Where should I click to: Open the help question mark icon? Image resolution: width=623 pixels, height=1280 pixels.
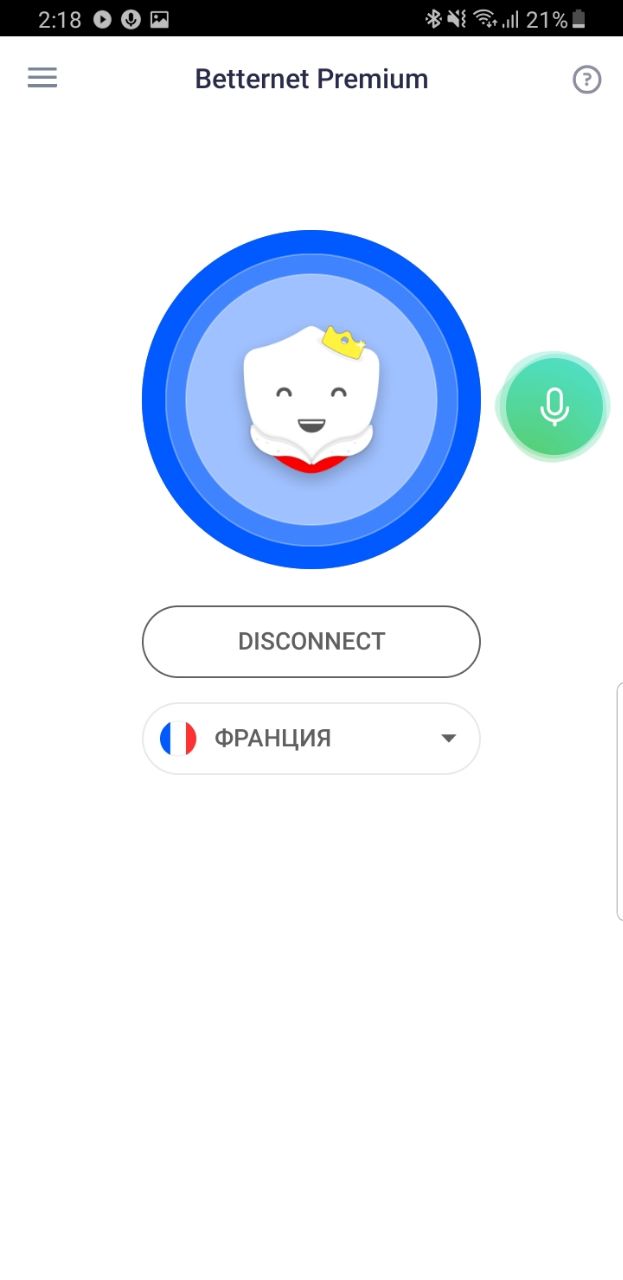(587, 80)
